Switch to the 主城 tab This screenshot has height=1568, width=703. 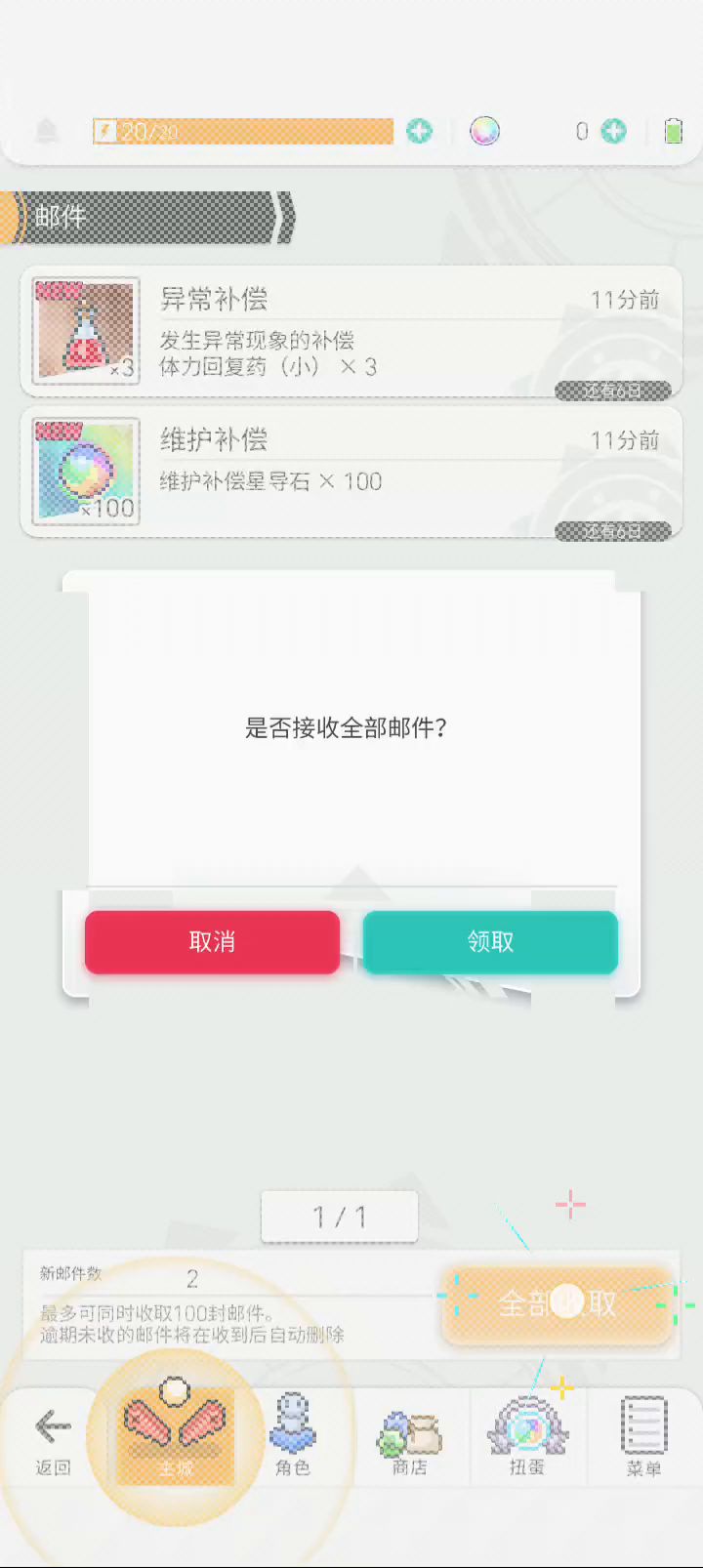[176, 1435]
